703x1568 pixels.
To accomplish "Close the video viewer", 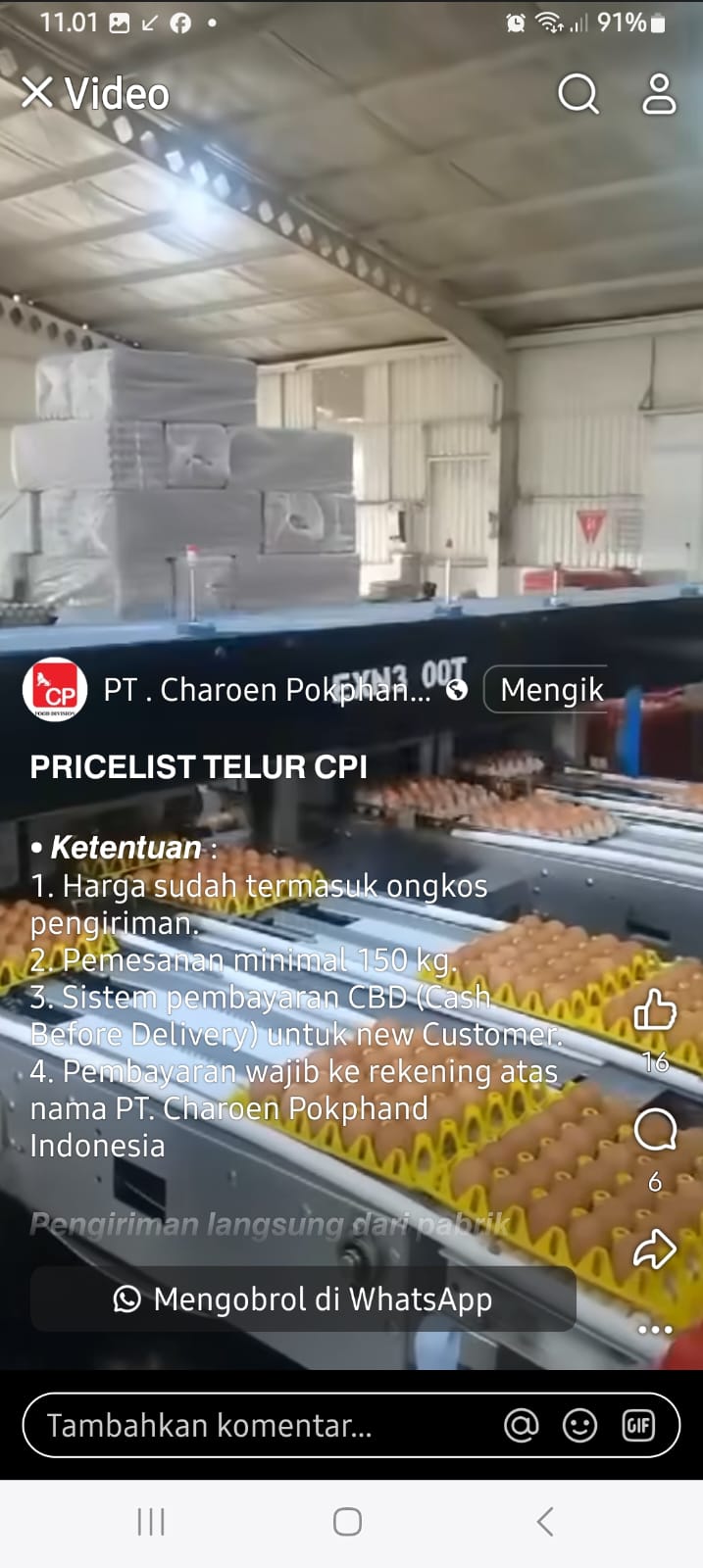I will pyautogui.click(x=37, y=93).
